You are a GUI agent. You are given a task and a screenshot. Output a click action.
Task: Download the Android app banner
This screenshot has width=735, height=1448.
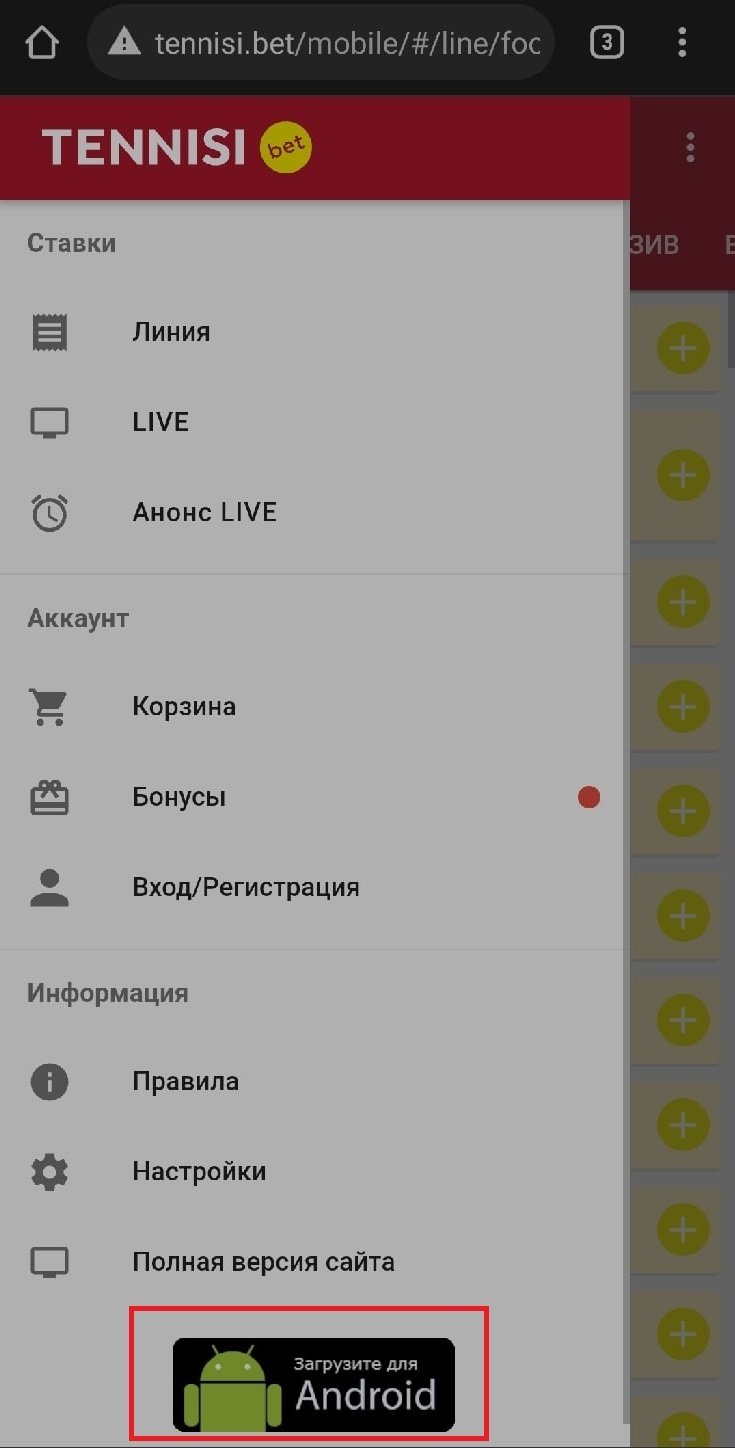pyautogui.click(x=313, y=1384)
